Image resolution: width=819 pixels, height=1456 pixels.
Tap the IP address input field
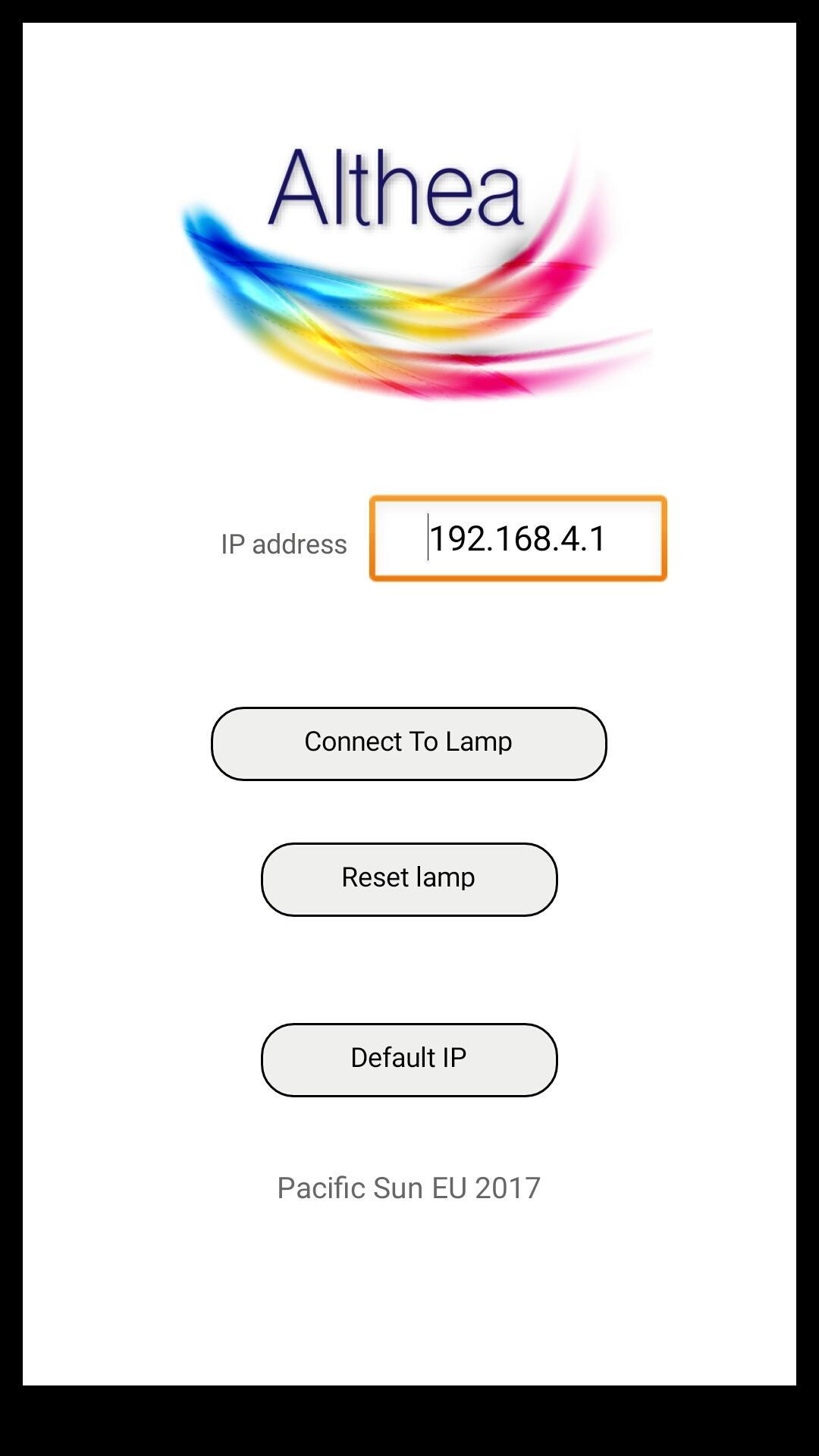click(518, 539)
